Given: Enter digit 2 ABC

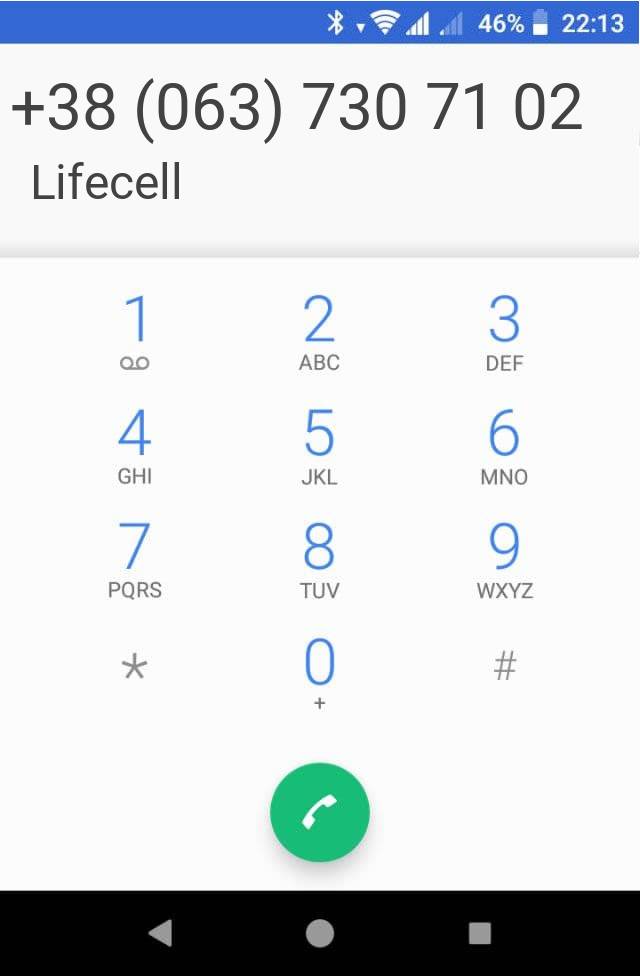Looking at the screenshot, I should (319, 333).
